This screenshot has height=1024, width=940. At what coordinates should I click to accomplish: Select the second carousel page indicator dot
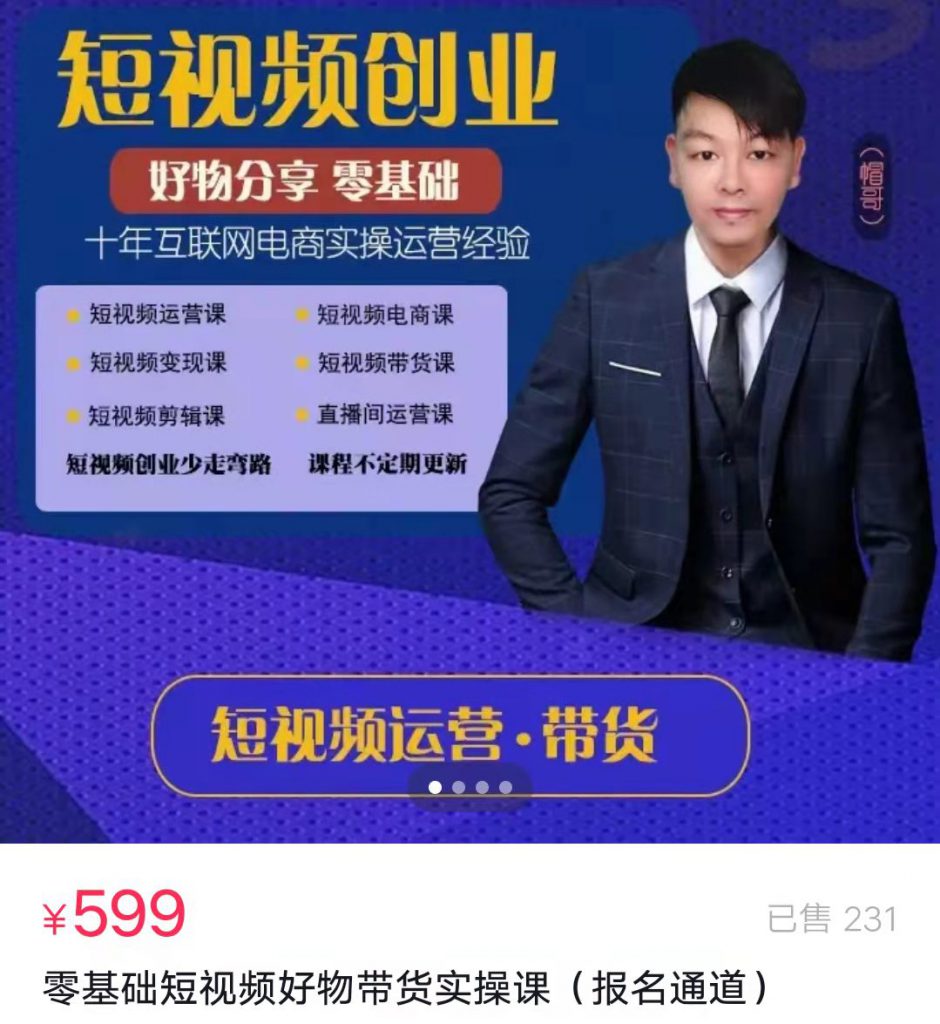click(x=458, y=787)
